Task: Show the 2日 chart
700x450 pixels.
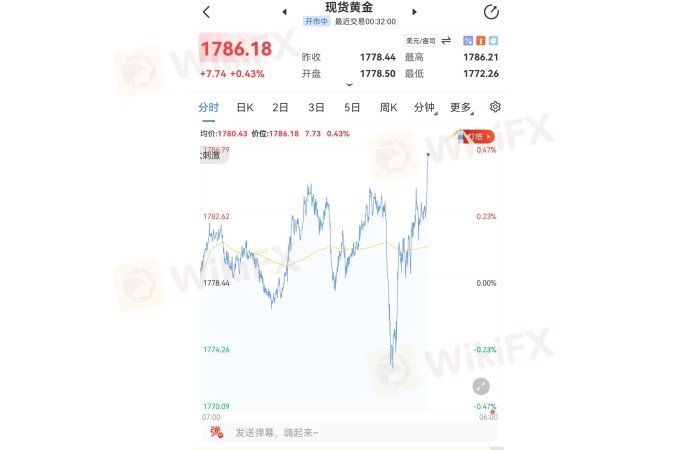Action: pos(280,107)
